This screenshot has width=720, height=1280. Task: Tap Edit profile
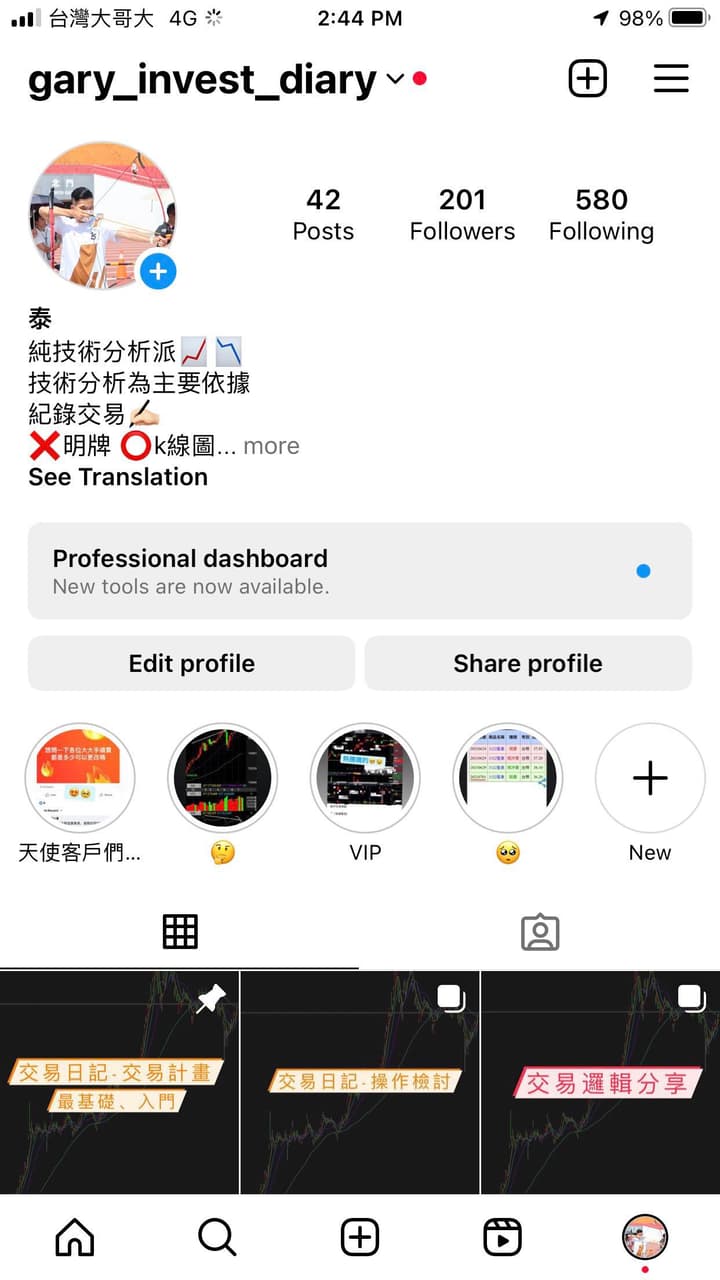[191, 663]
